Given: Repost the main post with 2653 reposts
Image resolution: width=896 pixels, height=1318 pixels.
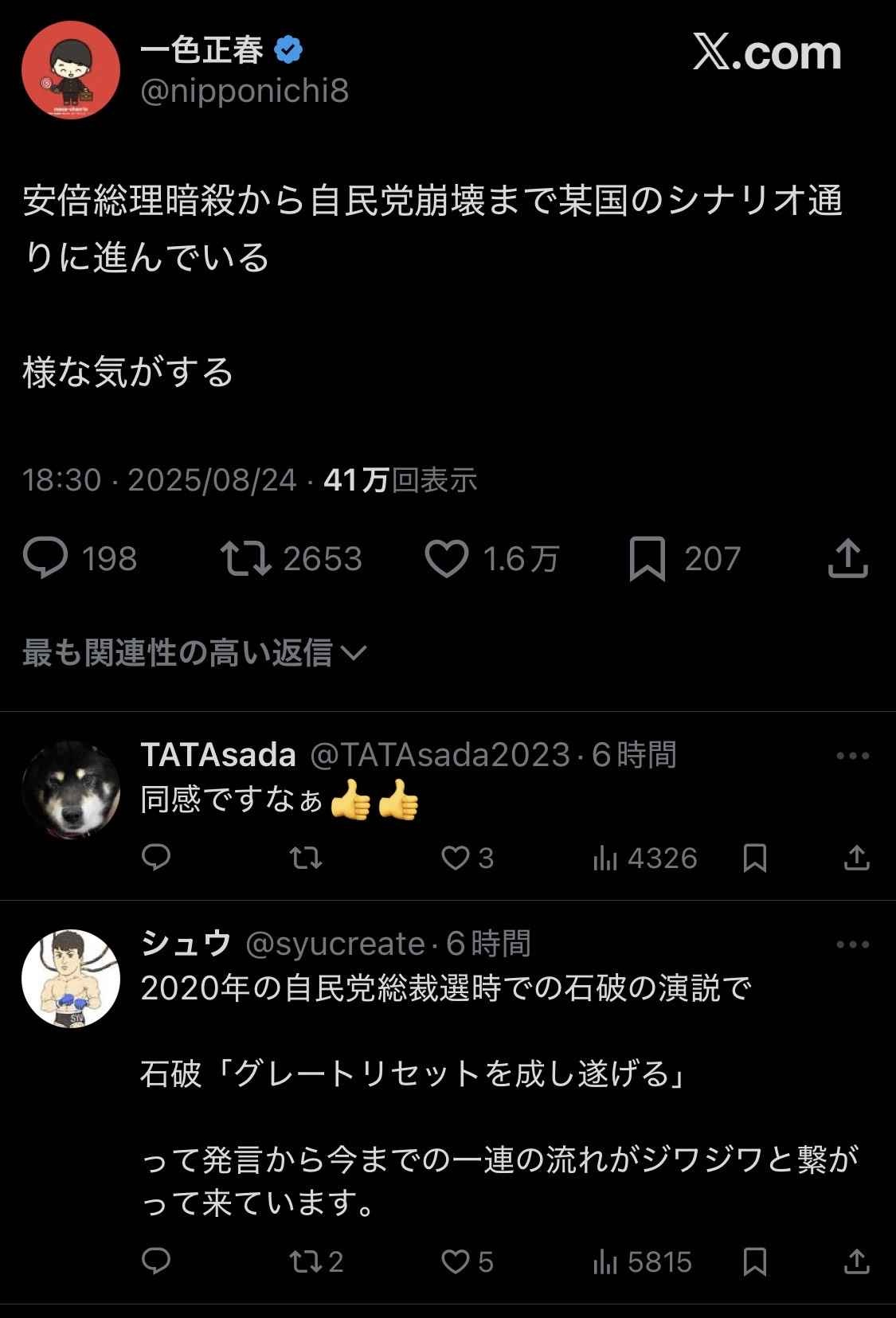Looking at the screenshot, I should point(246,558).
